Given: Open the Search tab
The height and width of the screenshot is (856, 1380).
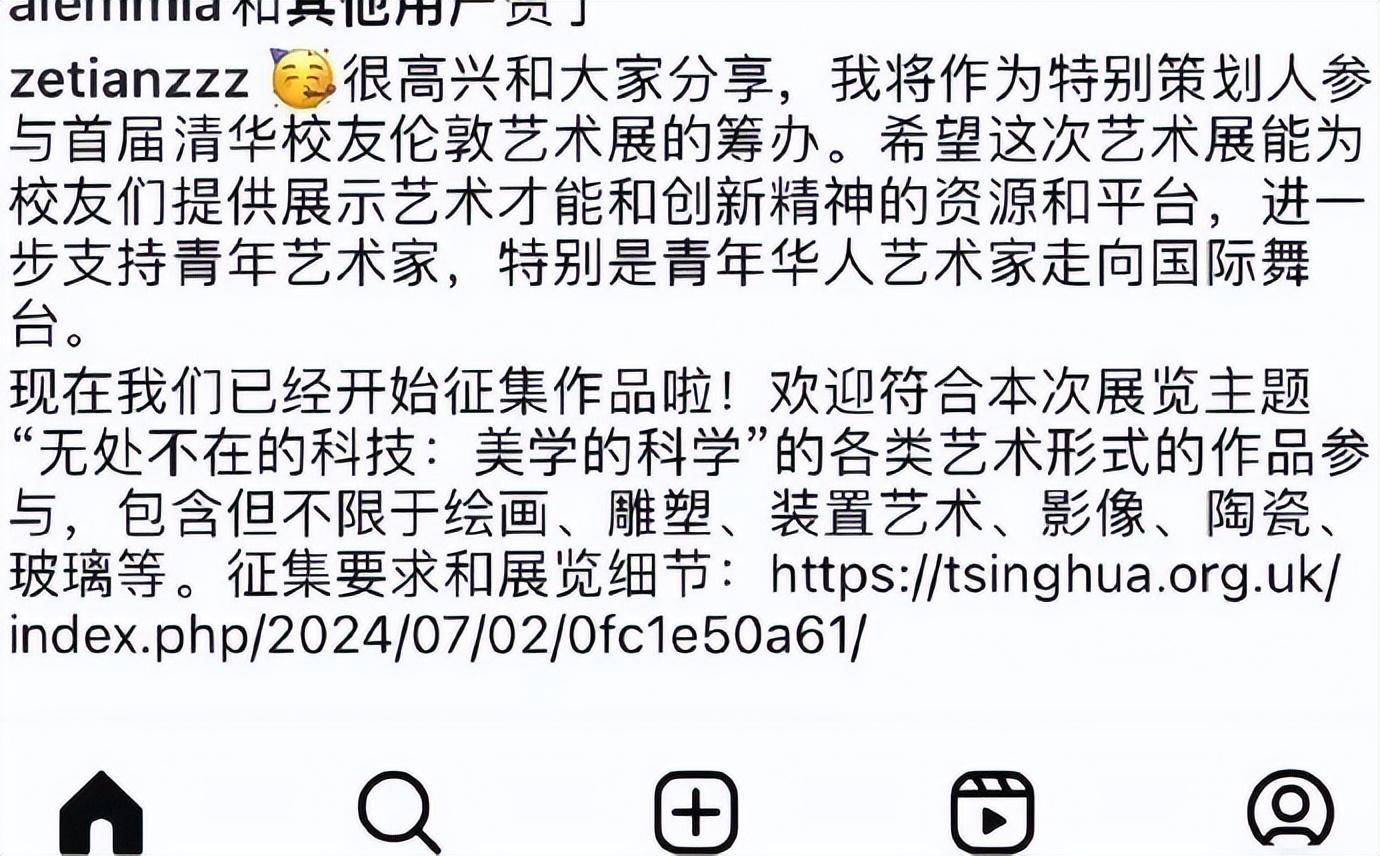Looking at the screenshot, I should pos(398,812).
